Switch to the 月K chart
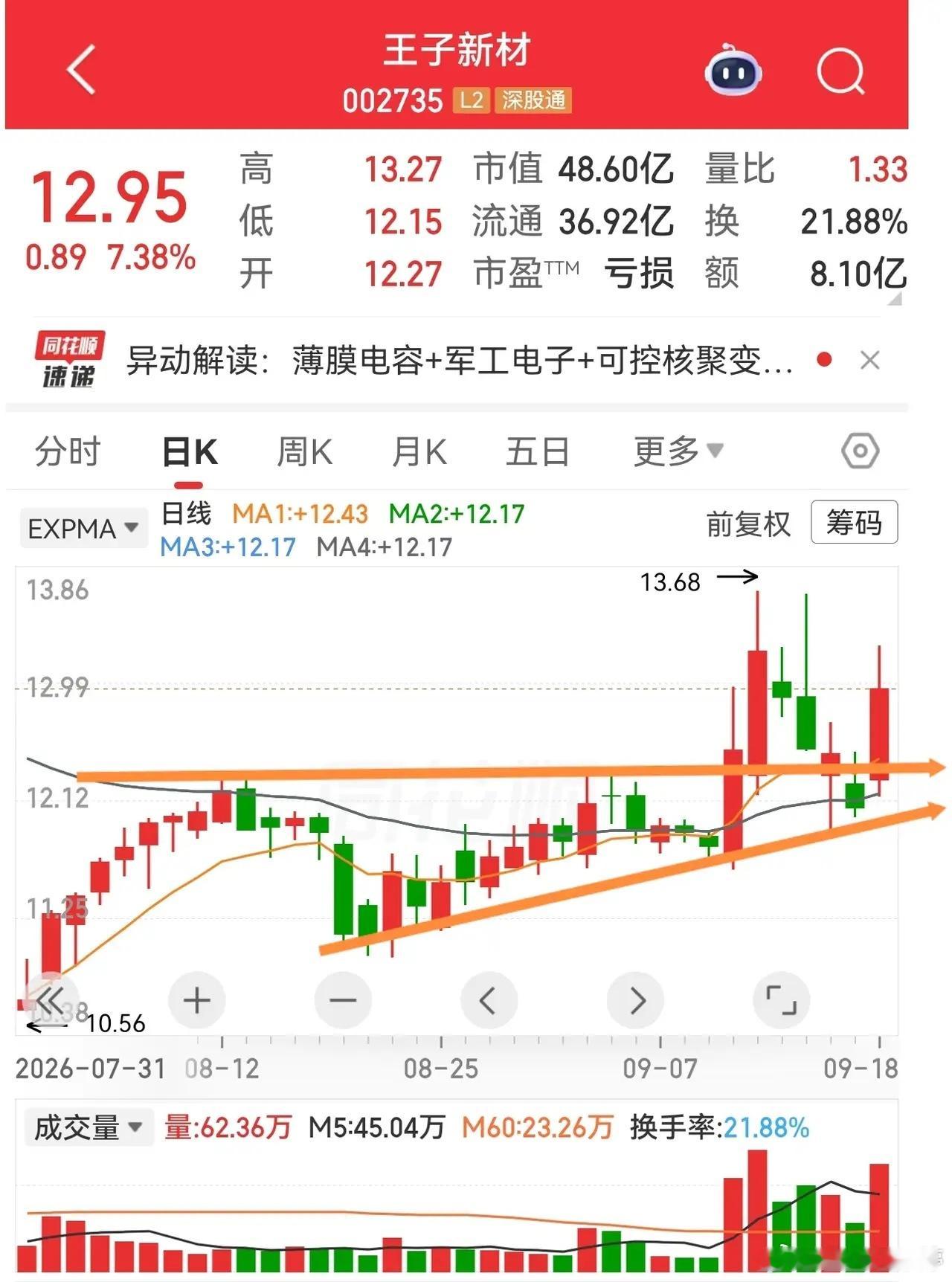 click(x=419, y=451)
